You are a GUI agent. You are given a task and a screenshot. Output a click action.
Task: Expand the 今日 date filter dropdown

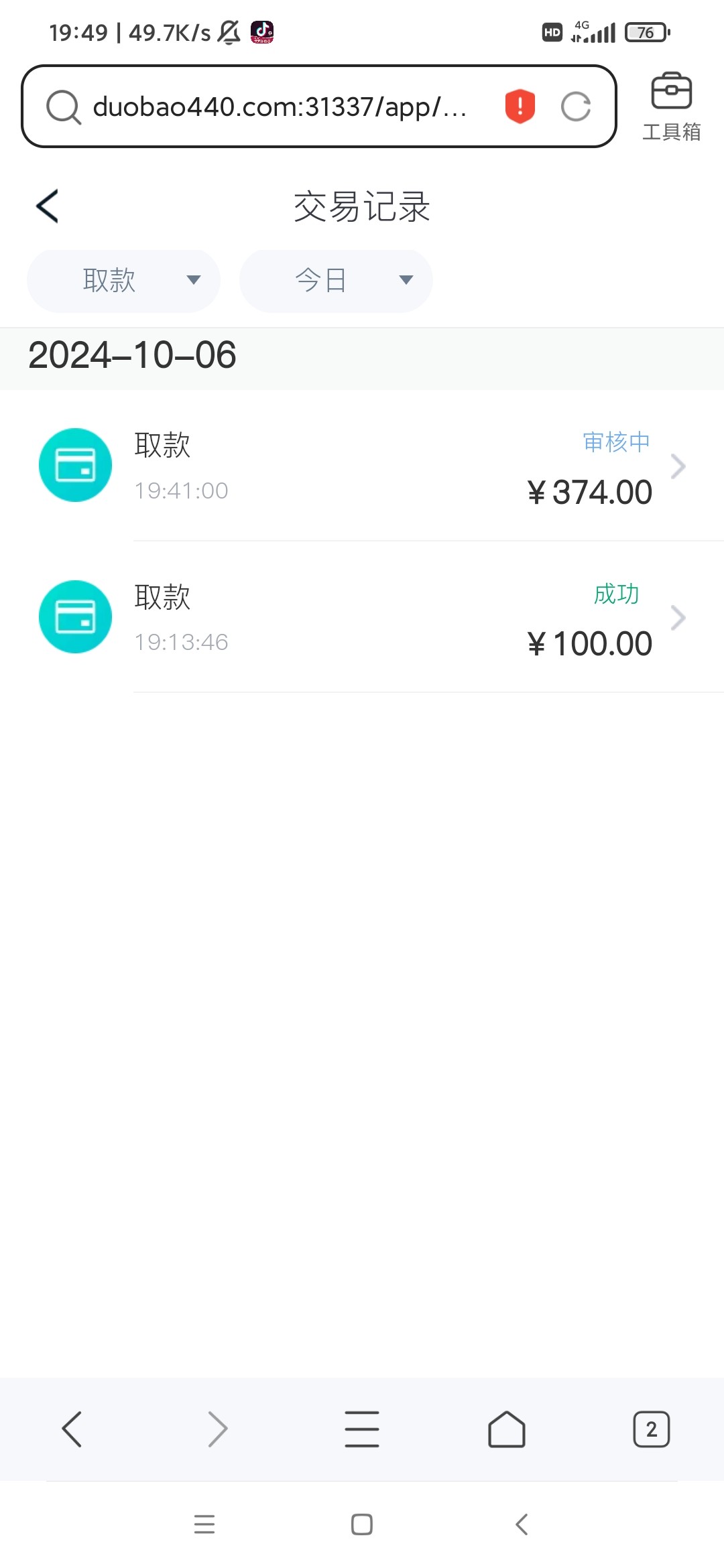[x=336, y=281]
